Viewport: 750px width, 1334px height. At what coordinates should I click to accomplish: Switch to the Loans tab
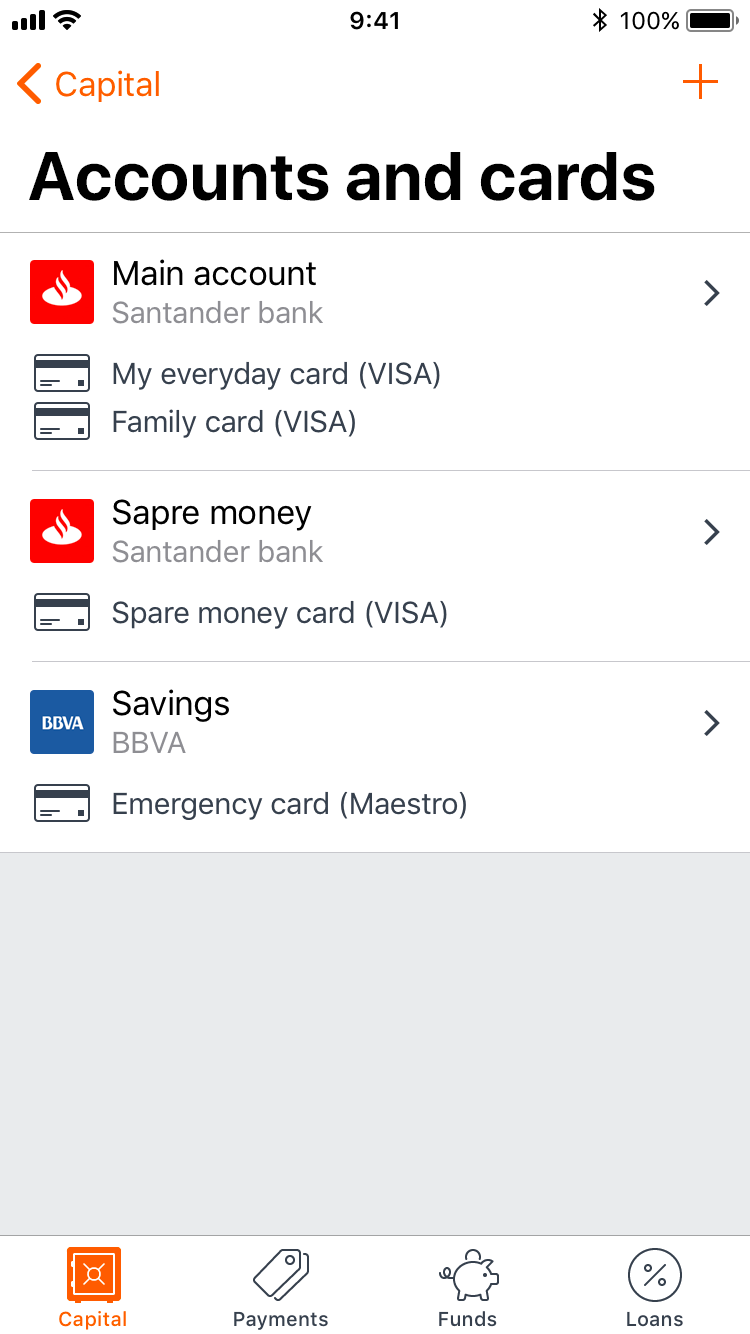click(x=655, y=1288)
